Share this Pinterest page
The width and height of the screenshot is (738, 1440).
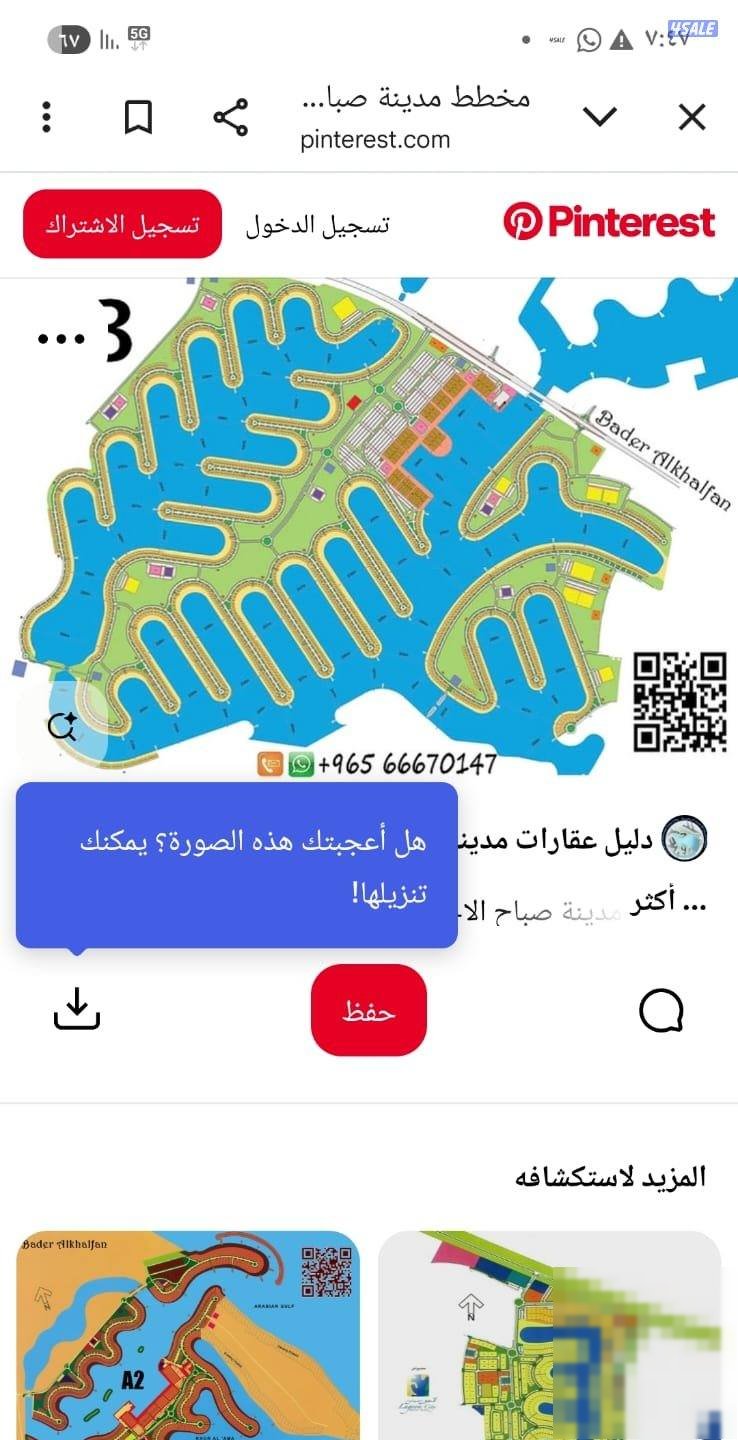coord(231,117)
